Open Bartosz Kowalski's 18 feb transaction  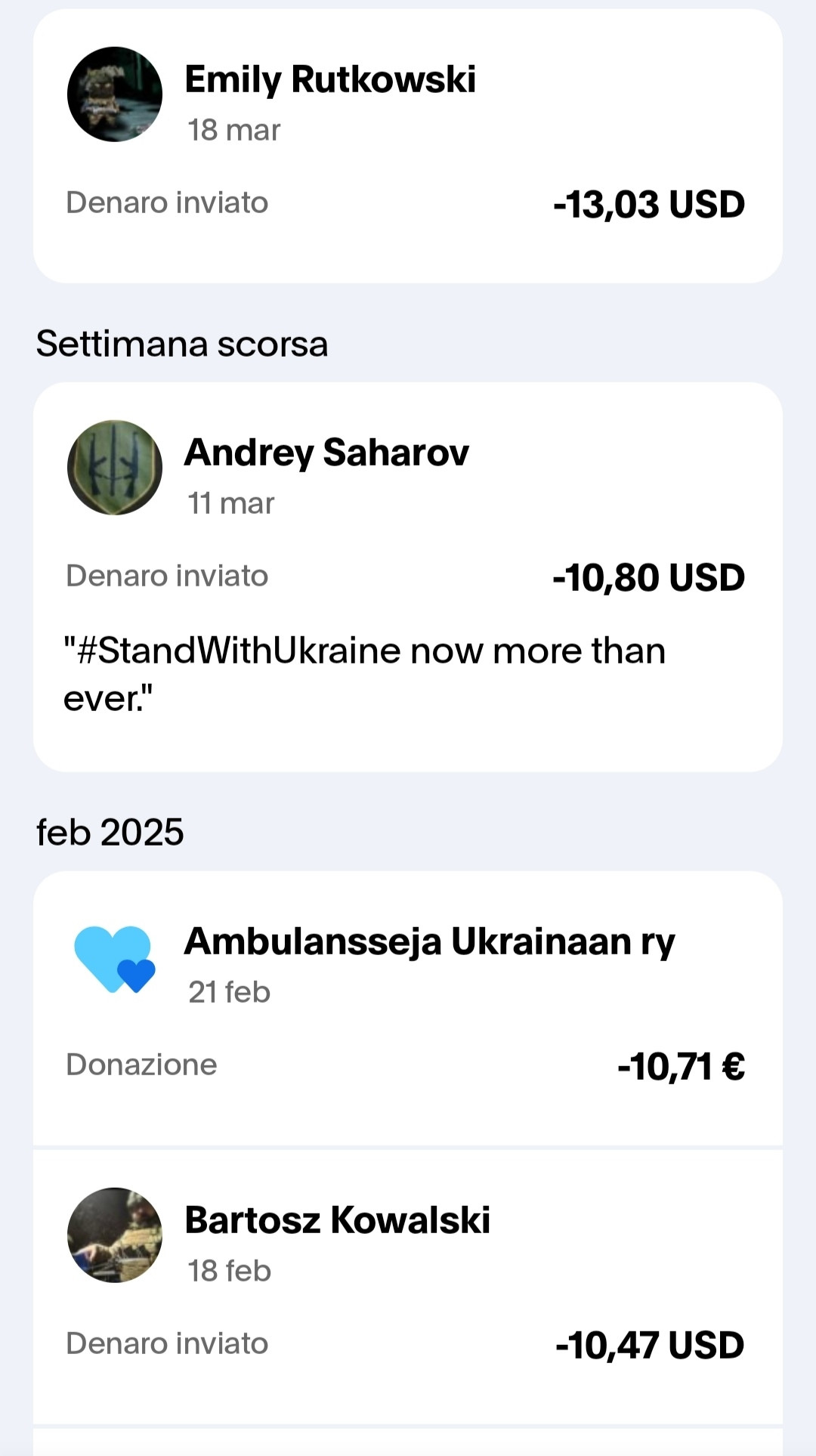[408, 1287]
